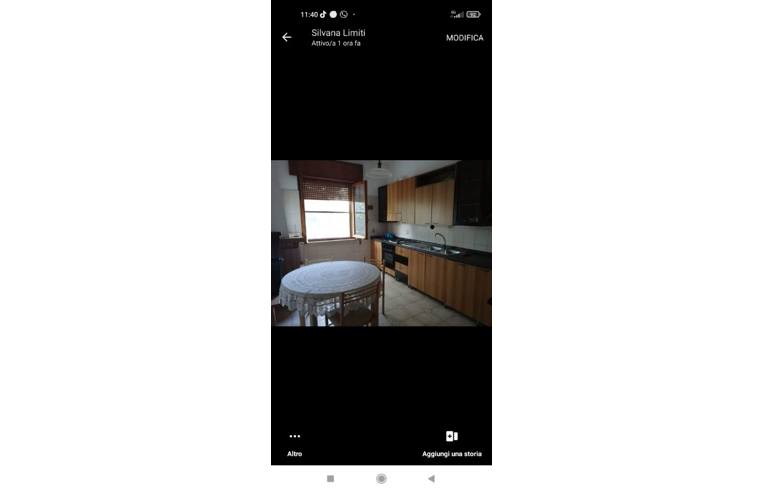
Task: Go back with the top arrow
Action: tap(287, 37)
